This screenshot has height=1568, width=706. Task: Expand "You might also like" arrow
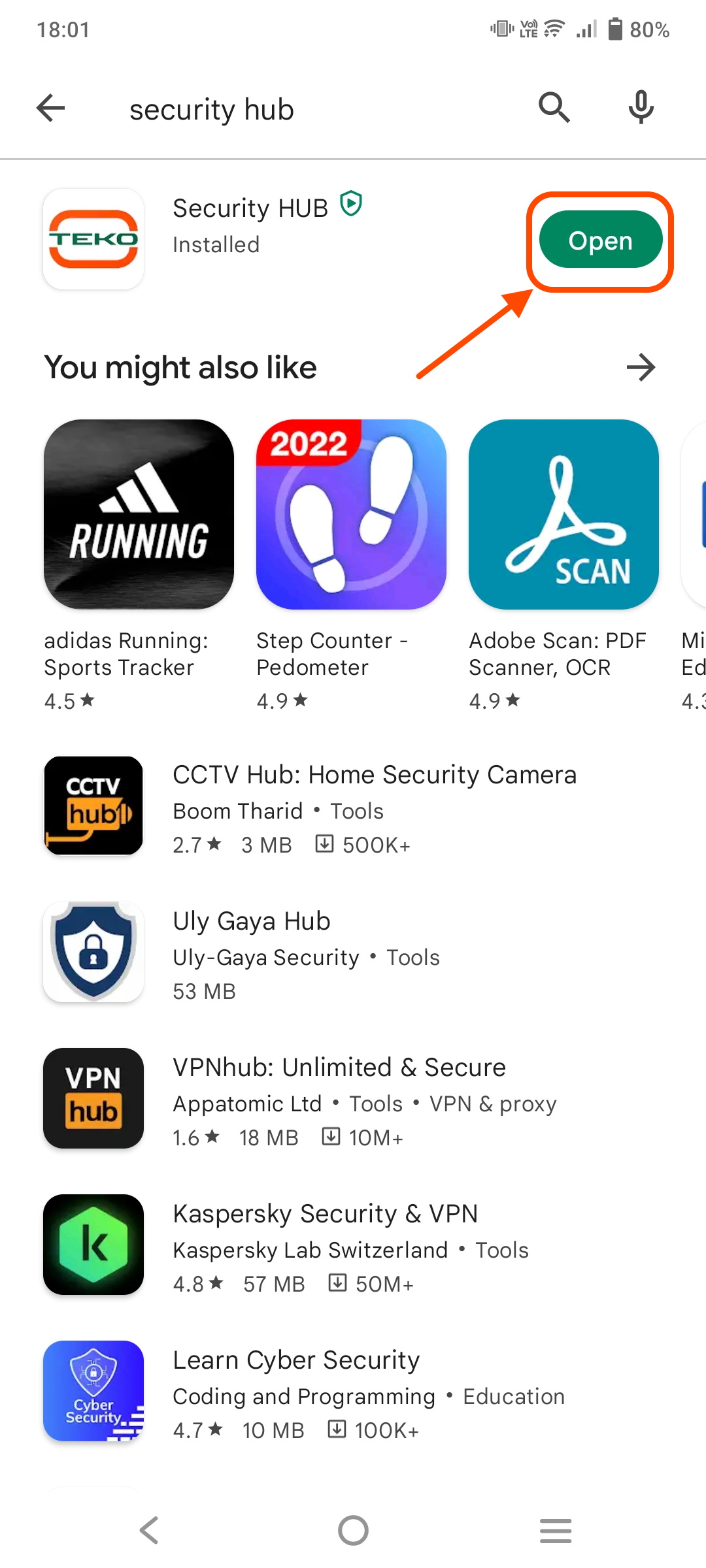click(x=641, y=367)
